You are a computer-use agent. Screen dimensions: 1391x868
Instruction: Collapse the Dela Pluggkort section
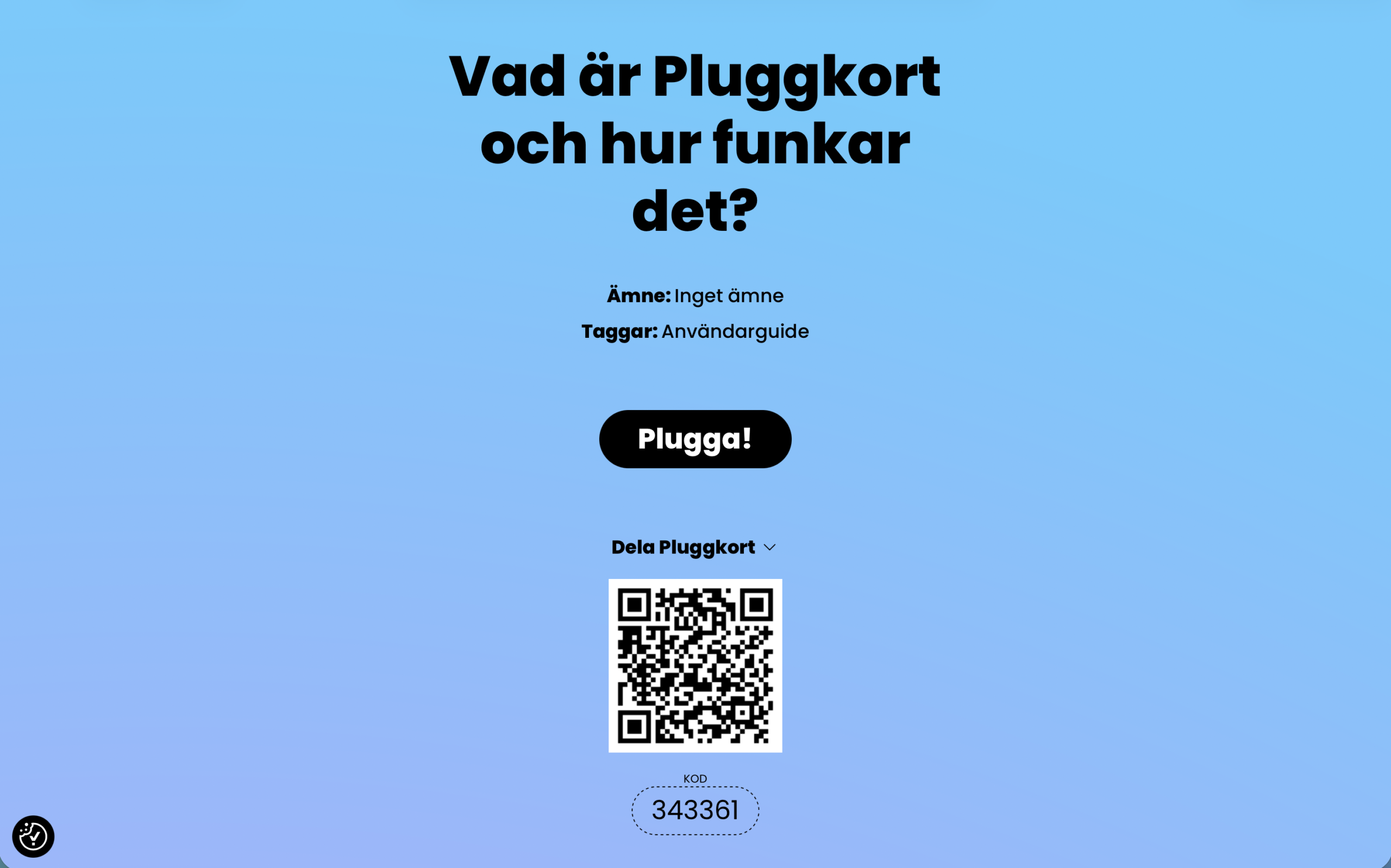693,547
